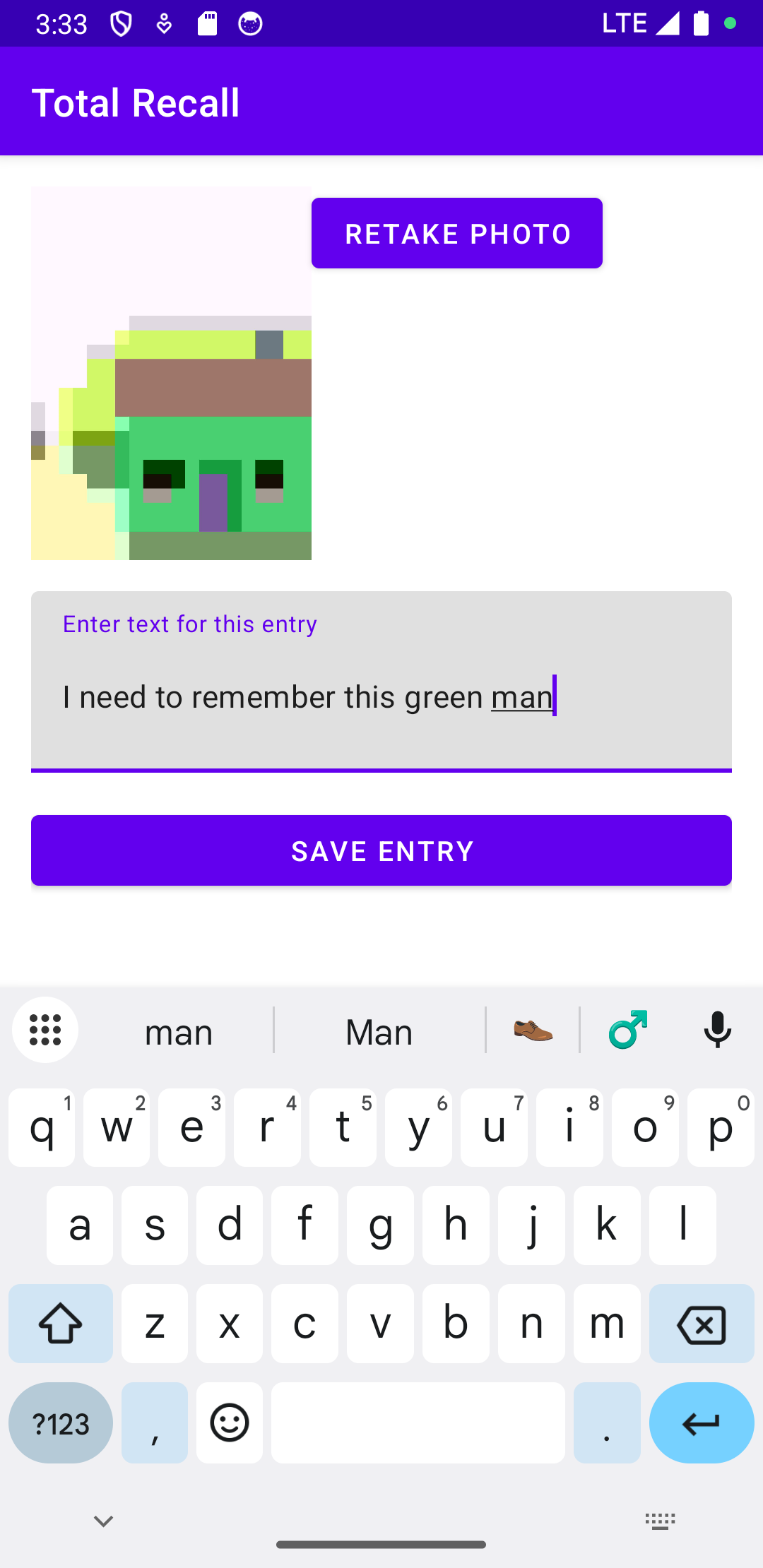Open the keyboard switcher icon

[660, 1521]
